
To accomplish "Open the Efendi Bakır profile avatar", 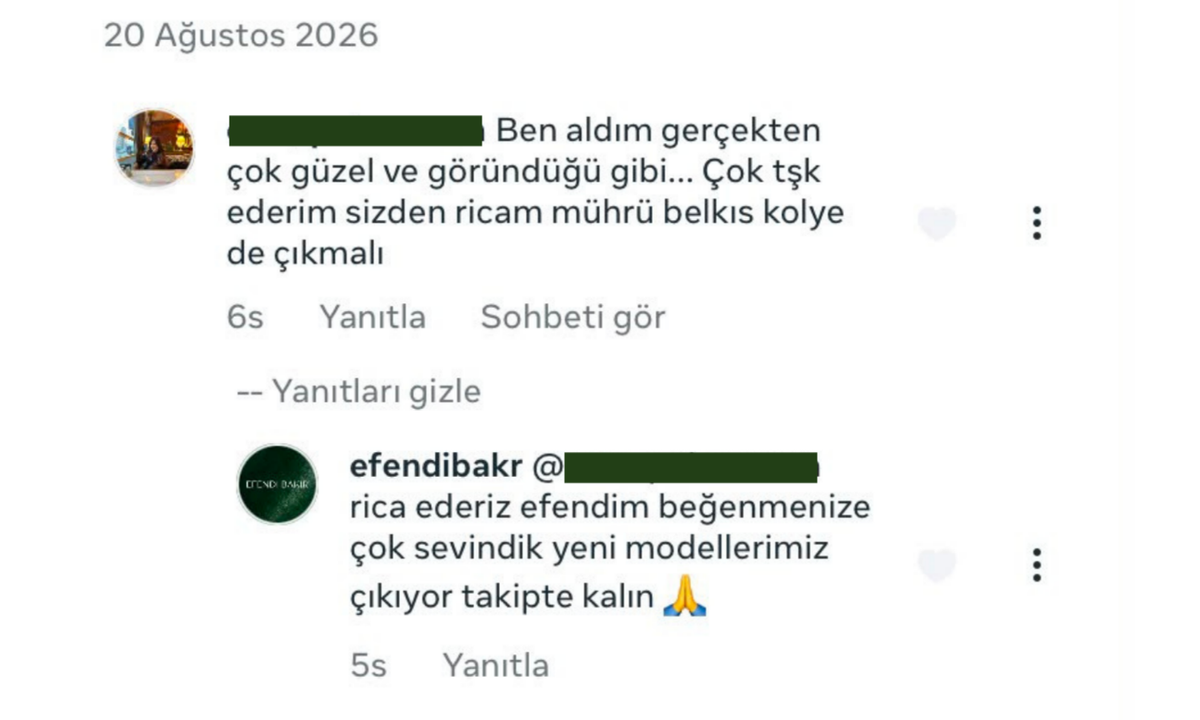I will 277,484.
